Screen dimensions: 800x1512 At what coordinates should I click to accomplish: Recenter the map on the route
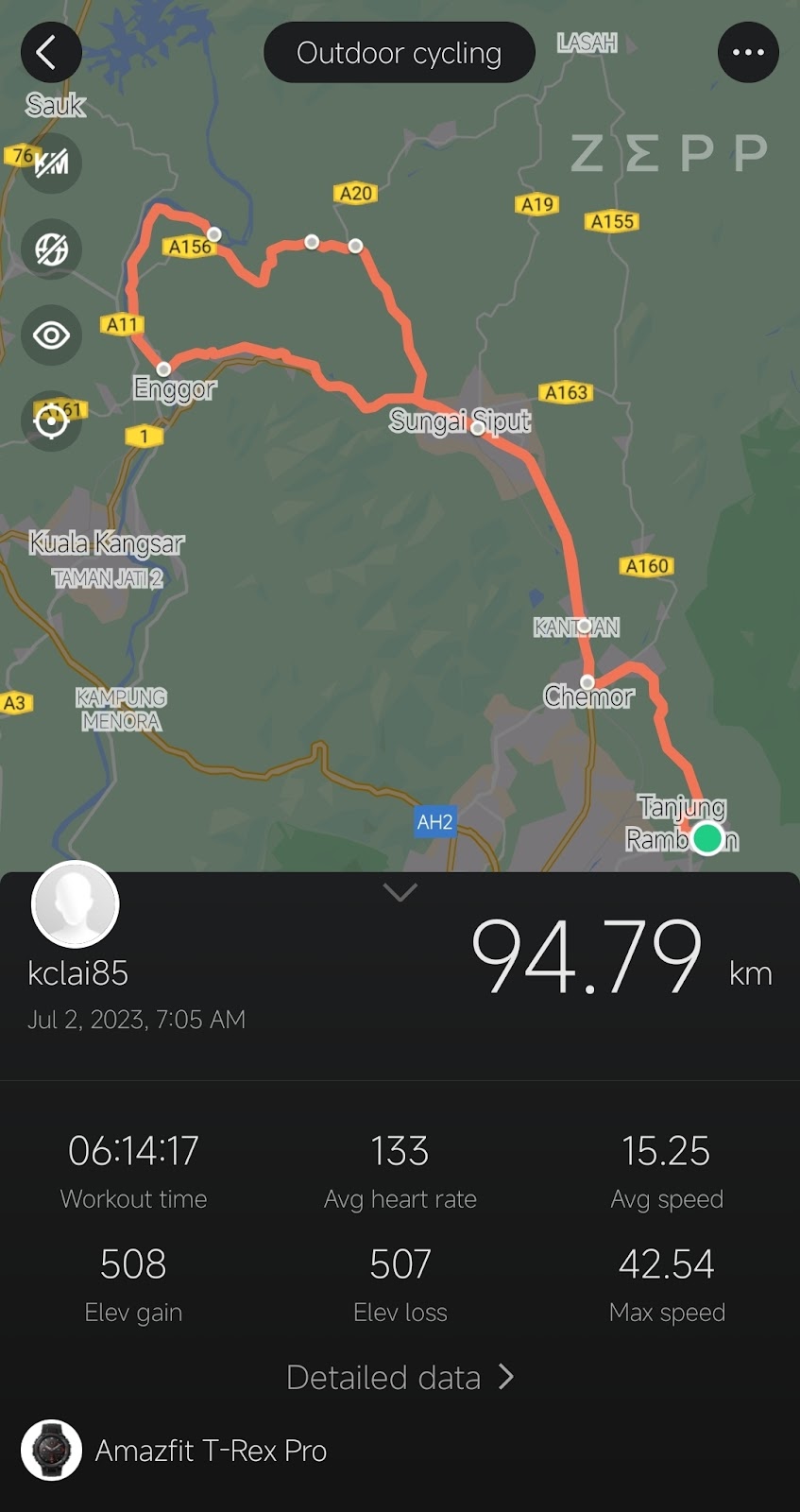[52, 420]
